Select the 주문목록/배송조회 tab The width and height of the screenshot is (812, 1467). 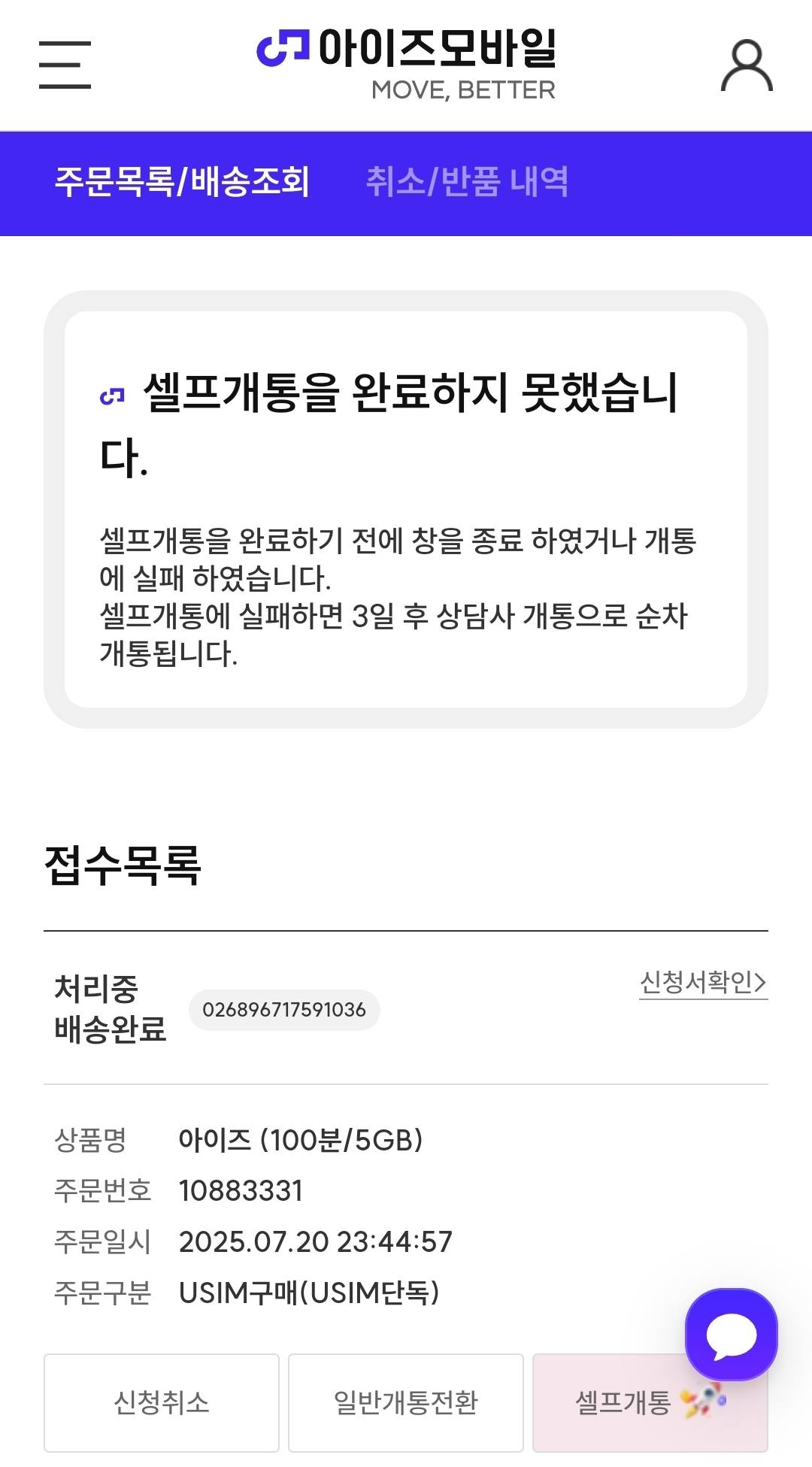pyautogui.click(x=182, y=182)
